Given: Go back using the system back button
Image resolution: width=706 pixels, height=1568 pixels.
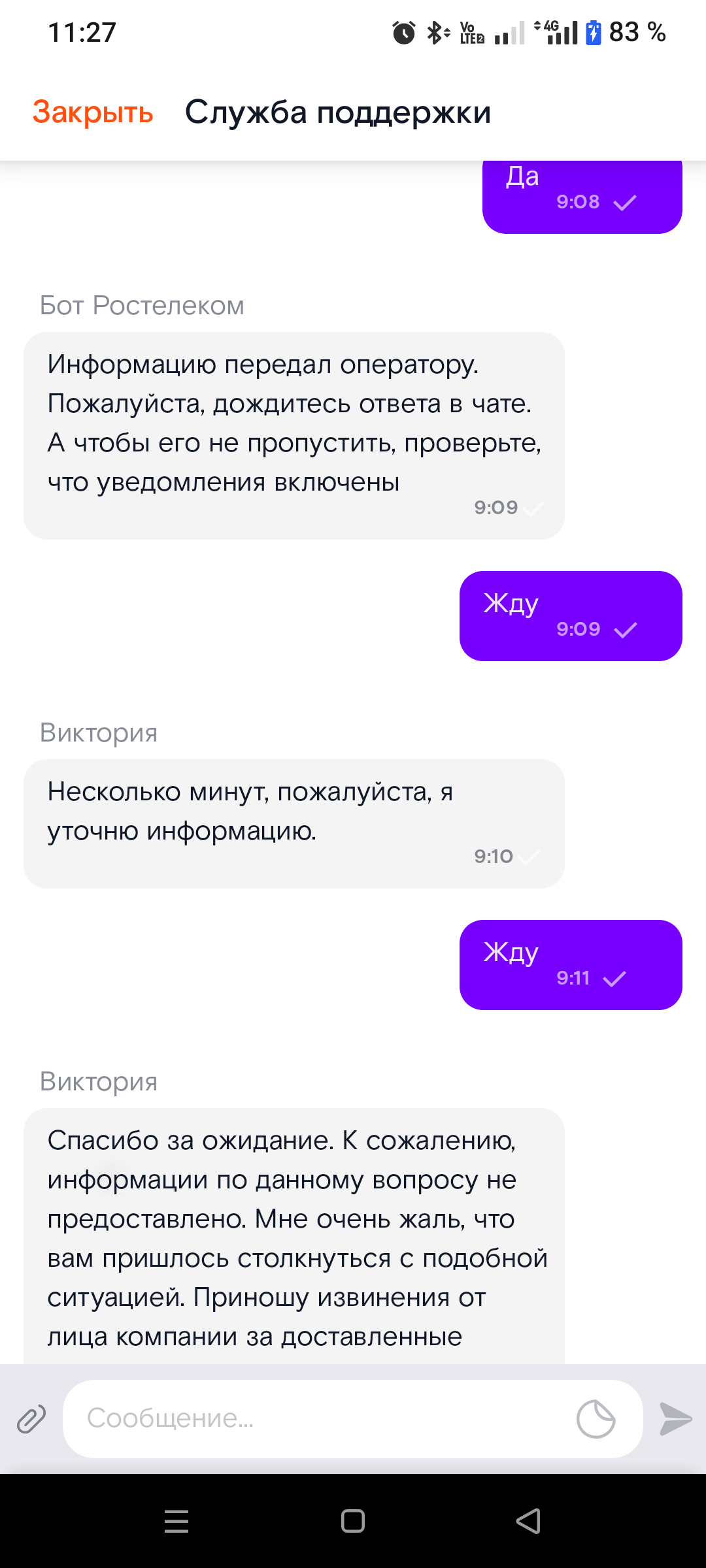Looking at the screenshot, I should pos(528,1521).
